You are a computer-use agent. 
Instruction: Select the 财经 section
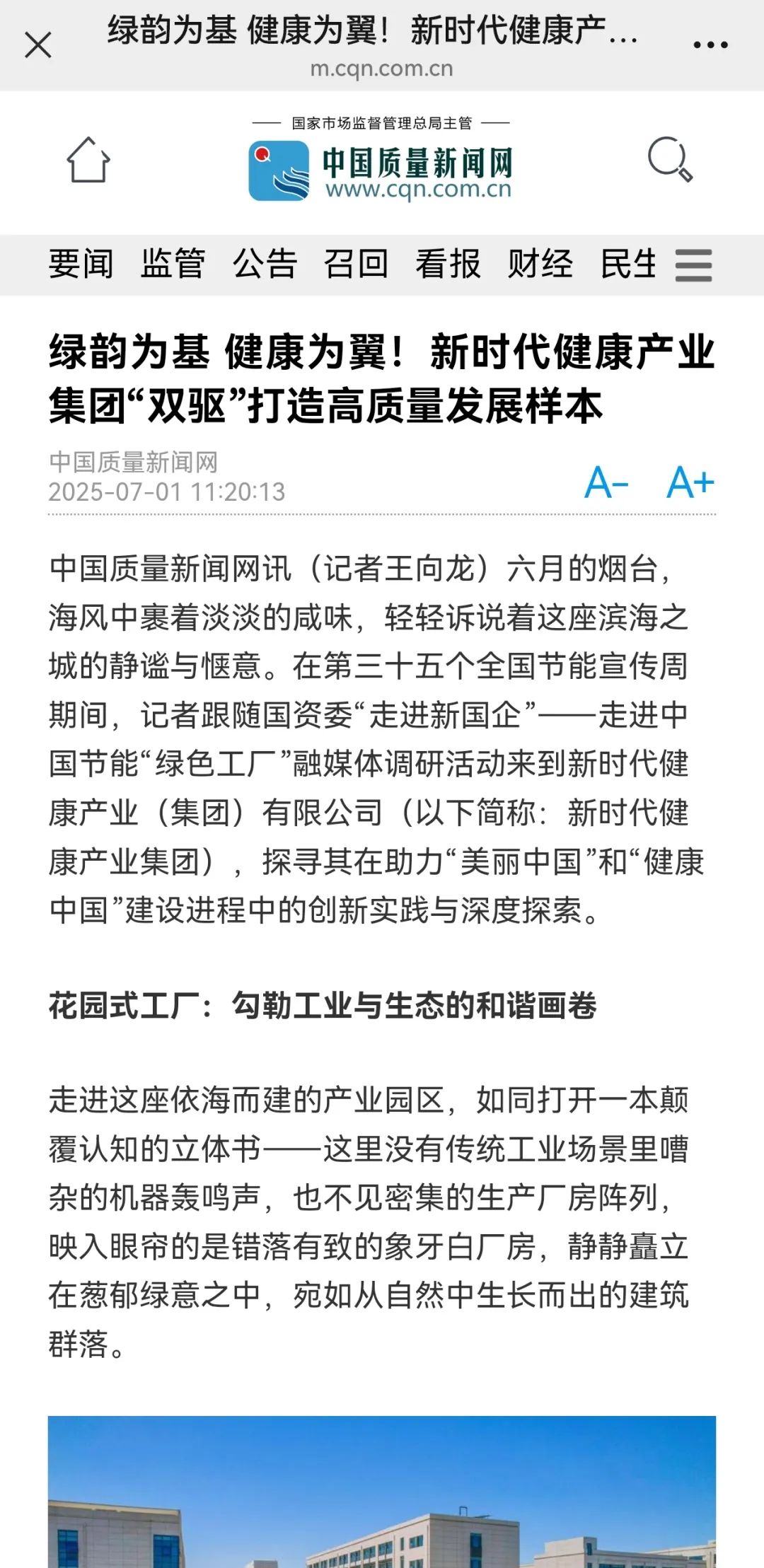[540, 265]
